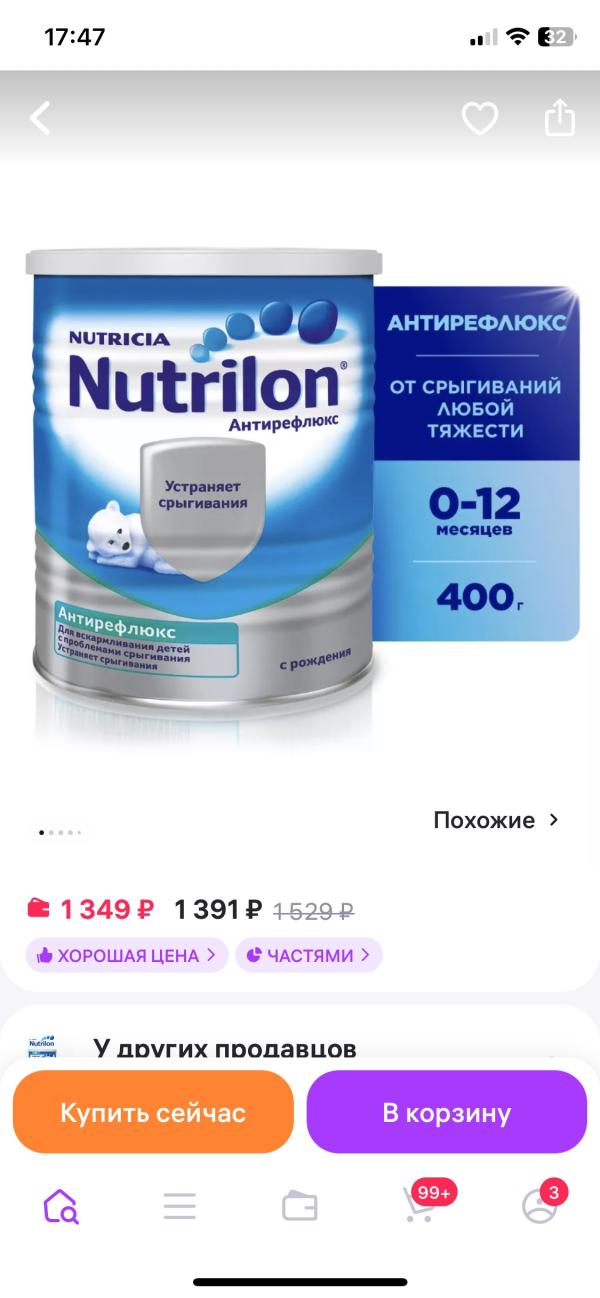The height and width of the screenshot is (1298, 600).
Task: Tap Купить сейчас to buy now
Action: [x=153, y=1112]
